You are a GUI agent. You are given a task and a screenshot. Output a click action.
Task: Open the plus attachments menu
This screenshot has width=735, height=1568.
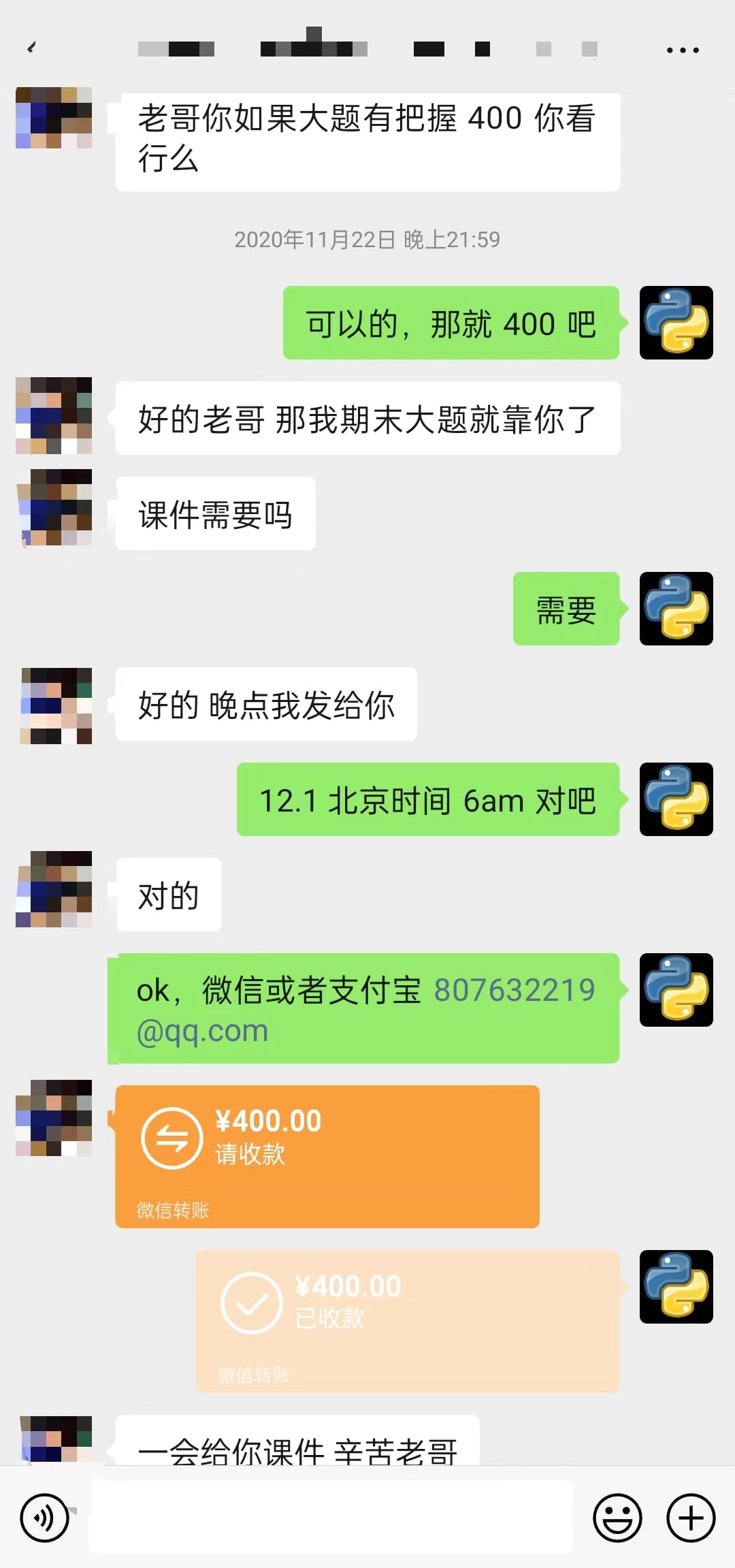click(x=691, y=1518)
